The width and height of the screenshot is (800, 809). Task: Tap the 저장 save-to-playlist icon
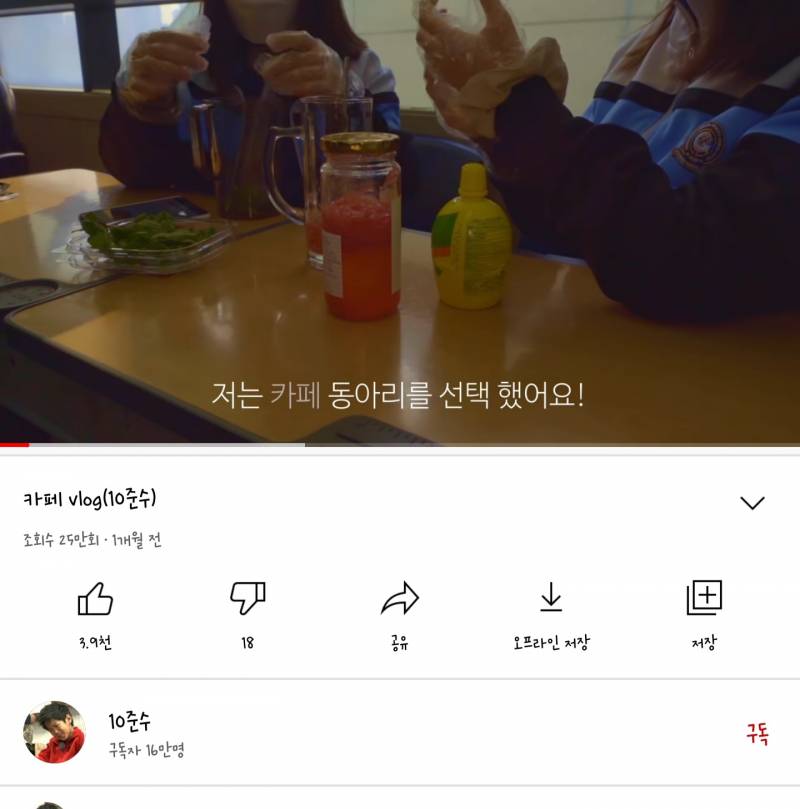point(706,599)
